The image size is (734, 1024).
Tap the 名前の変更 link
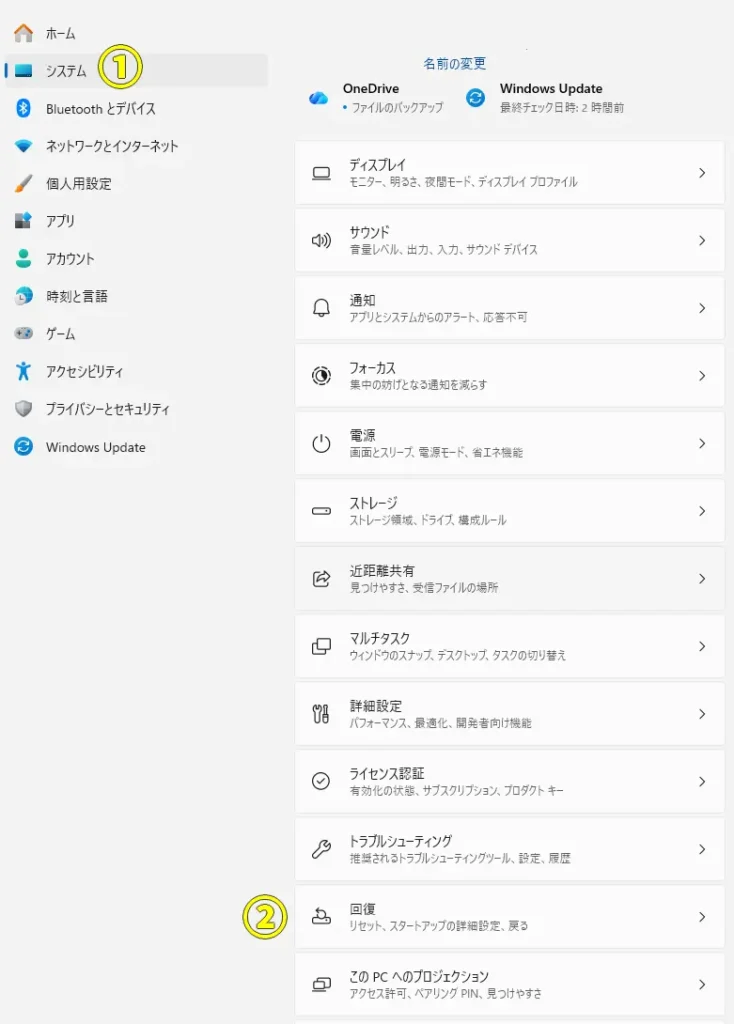click(454, 63)
